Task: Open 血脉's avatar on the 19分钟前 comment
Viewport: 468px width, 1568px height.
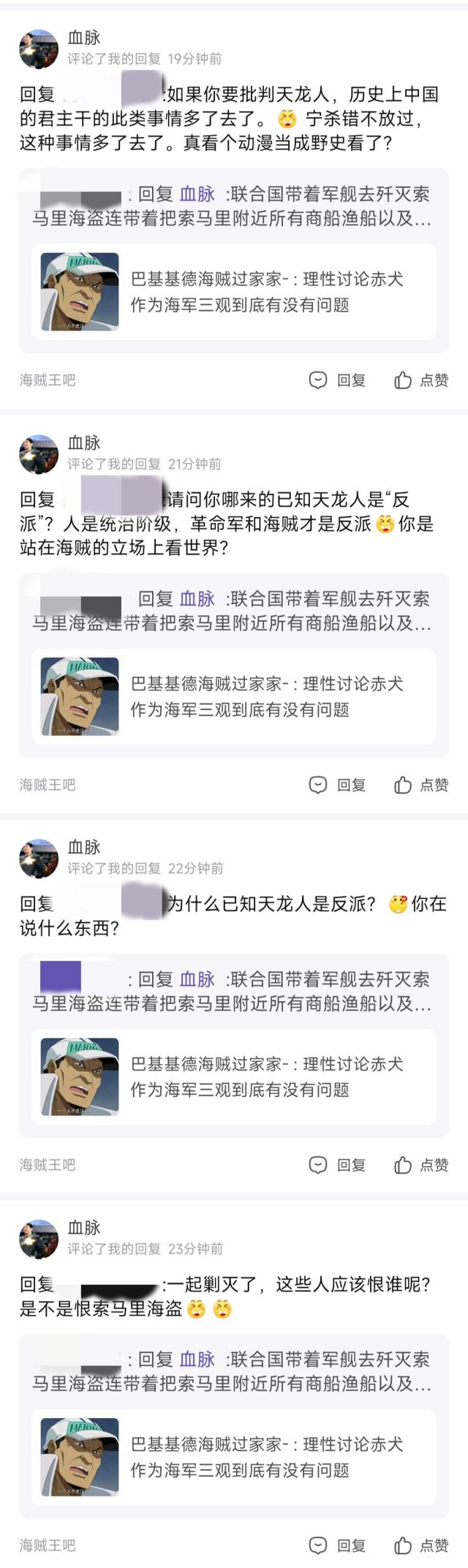Action: click(39, 49)
